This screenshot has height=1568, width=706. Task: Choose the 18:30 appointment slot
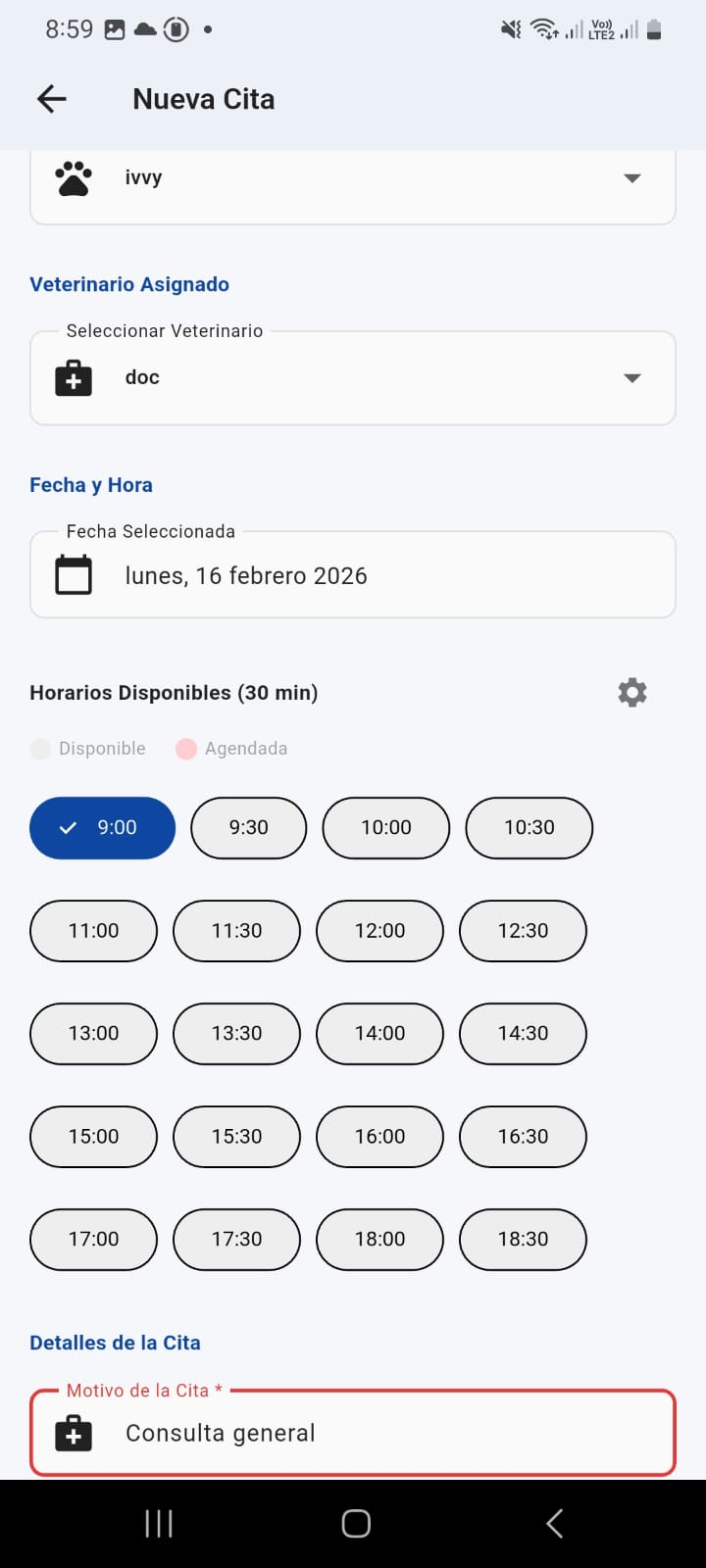coord(523,1239)
